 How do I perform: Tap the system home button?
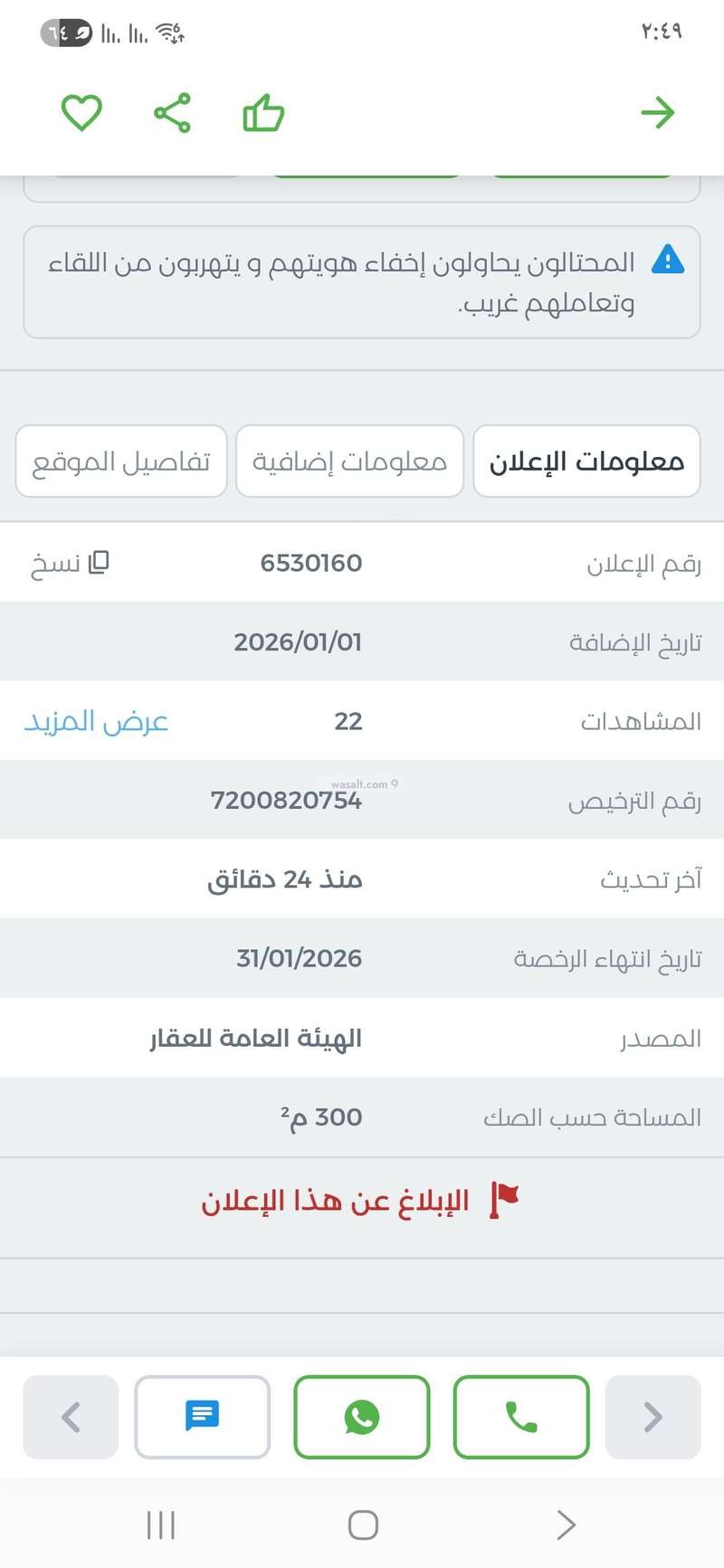click(363, 1525)
